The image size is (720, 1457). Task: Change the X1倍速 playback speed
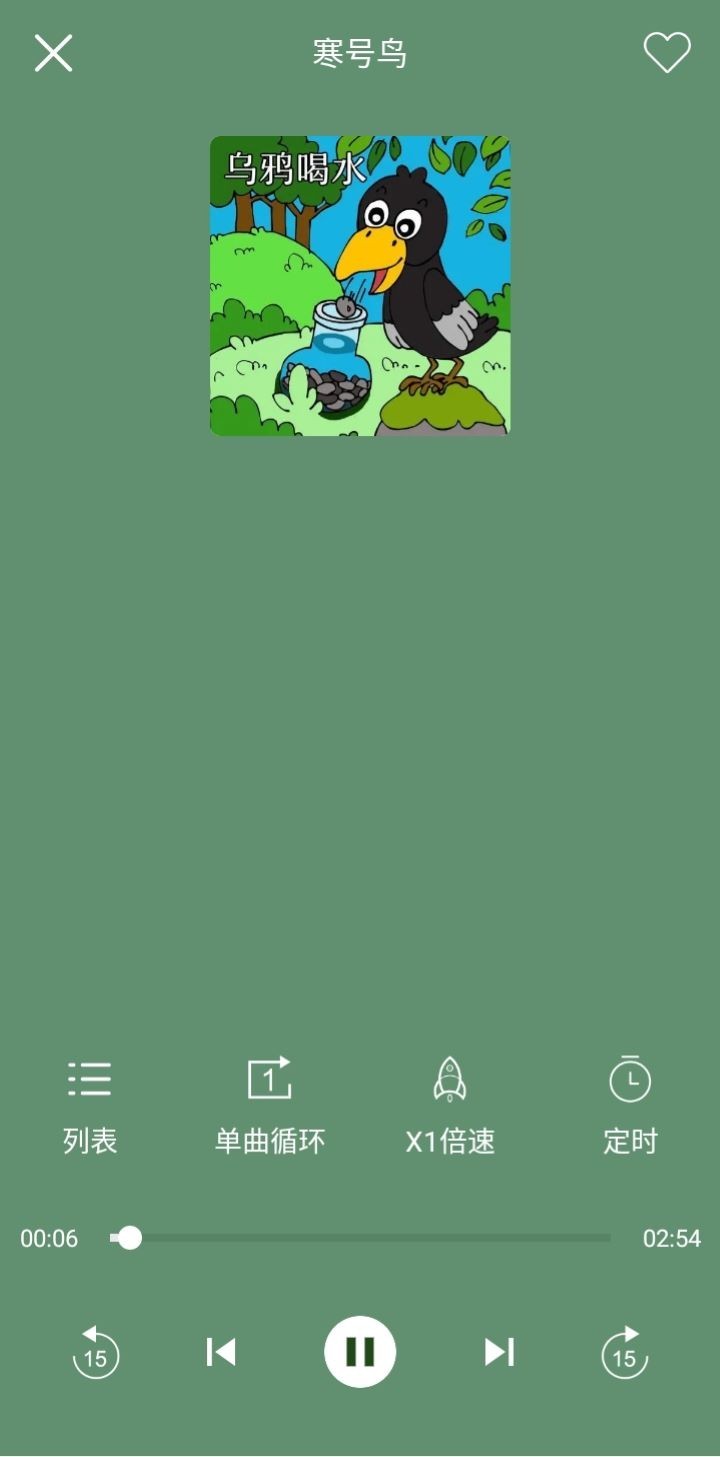[450, 1105]
